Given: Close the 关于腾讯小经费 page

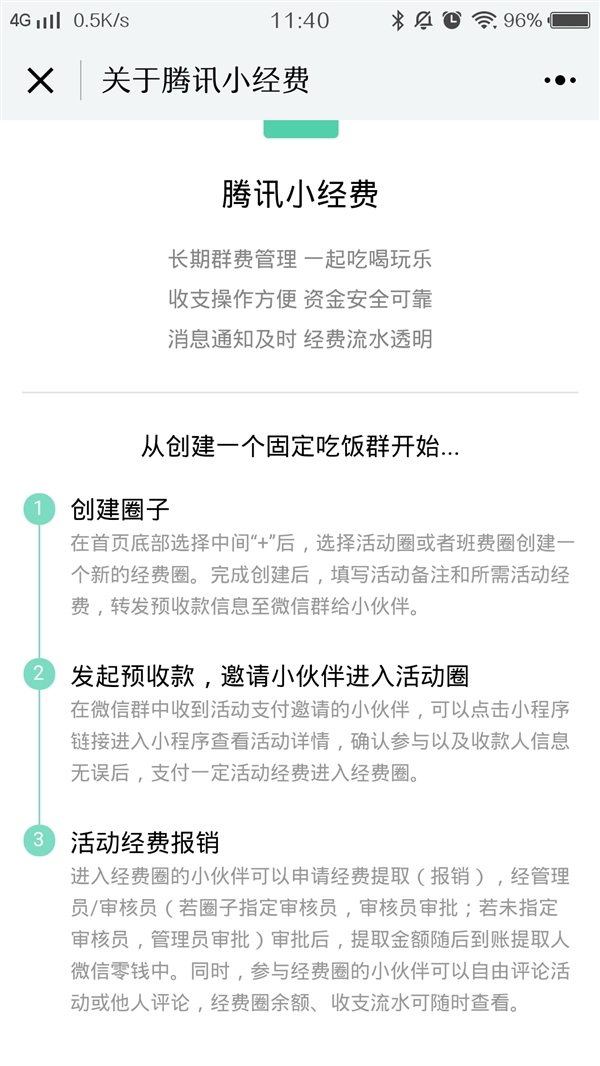Looking at the screenshot, I should click(x=40, y=81).
